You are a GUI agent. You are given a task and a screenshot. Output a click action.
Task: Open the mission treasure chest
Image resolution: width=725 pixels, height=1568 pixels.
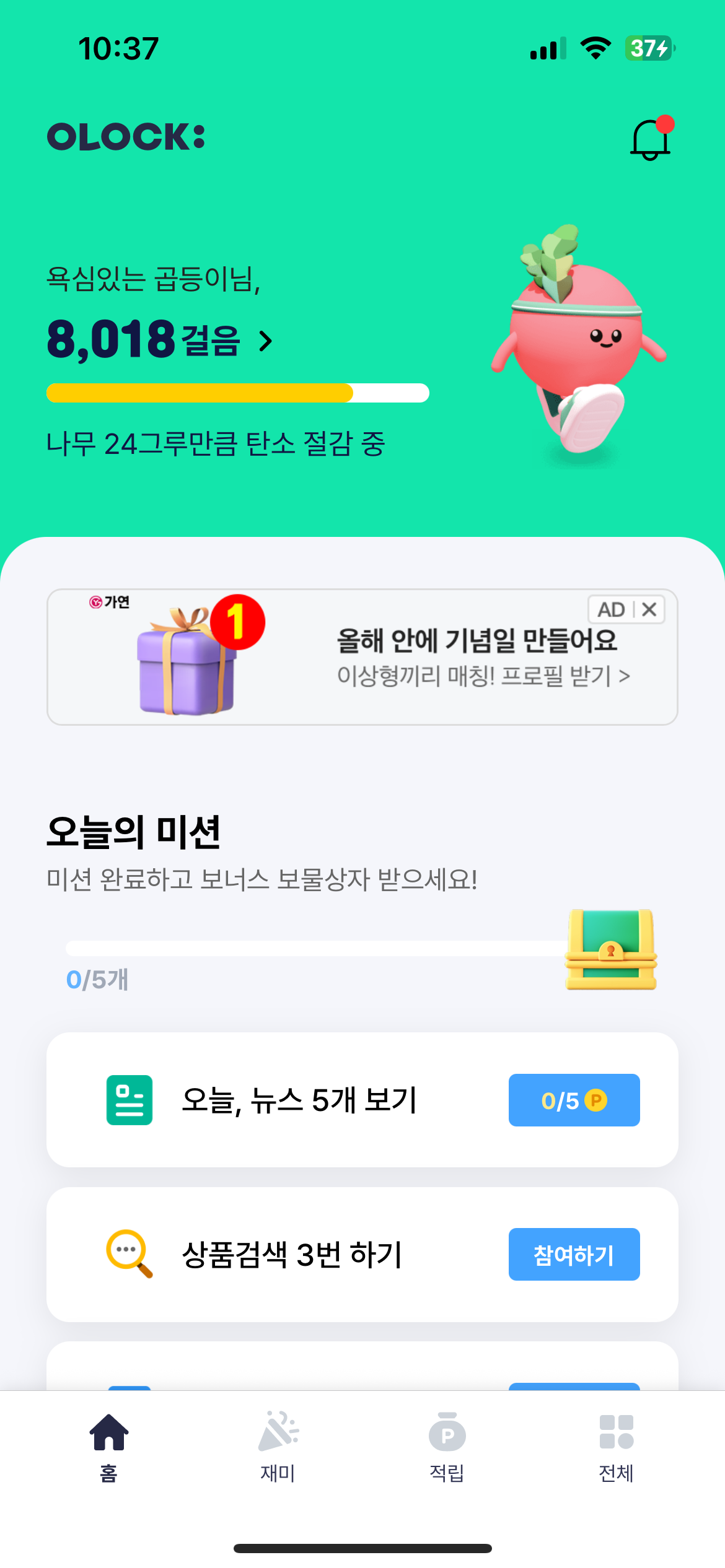coord(611,949)
